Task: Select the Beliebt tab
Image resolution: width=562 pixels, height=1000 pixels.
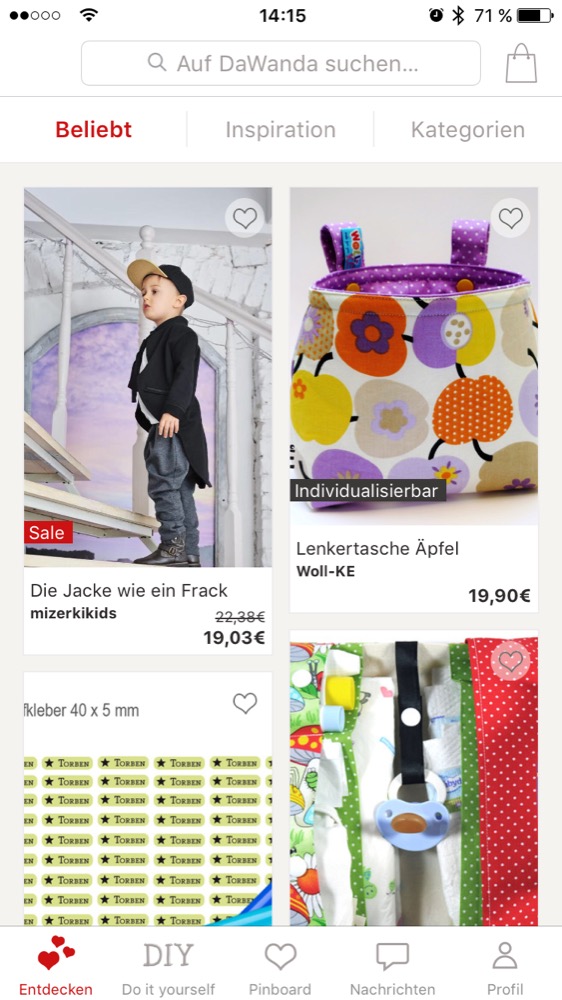Action: (x=94, y=129)
